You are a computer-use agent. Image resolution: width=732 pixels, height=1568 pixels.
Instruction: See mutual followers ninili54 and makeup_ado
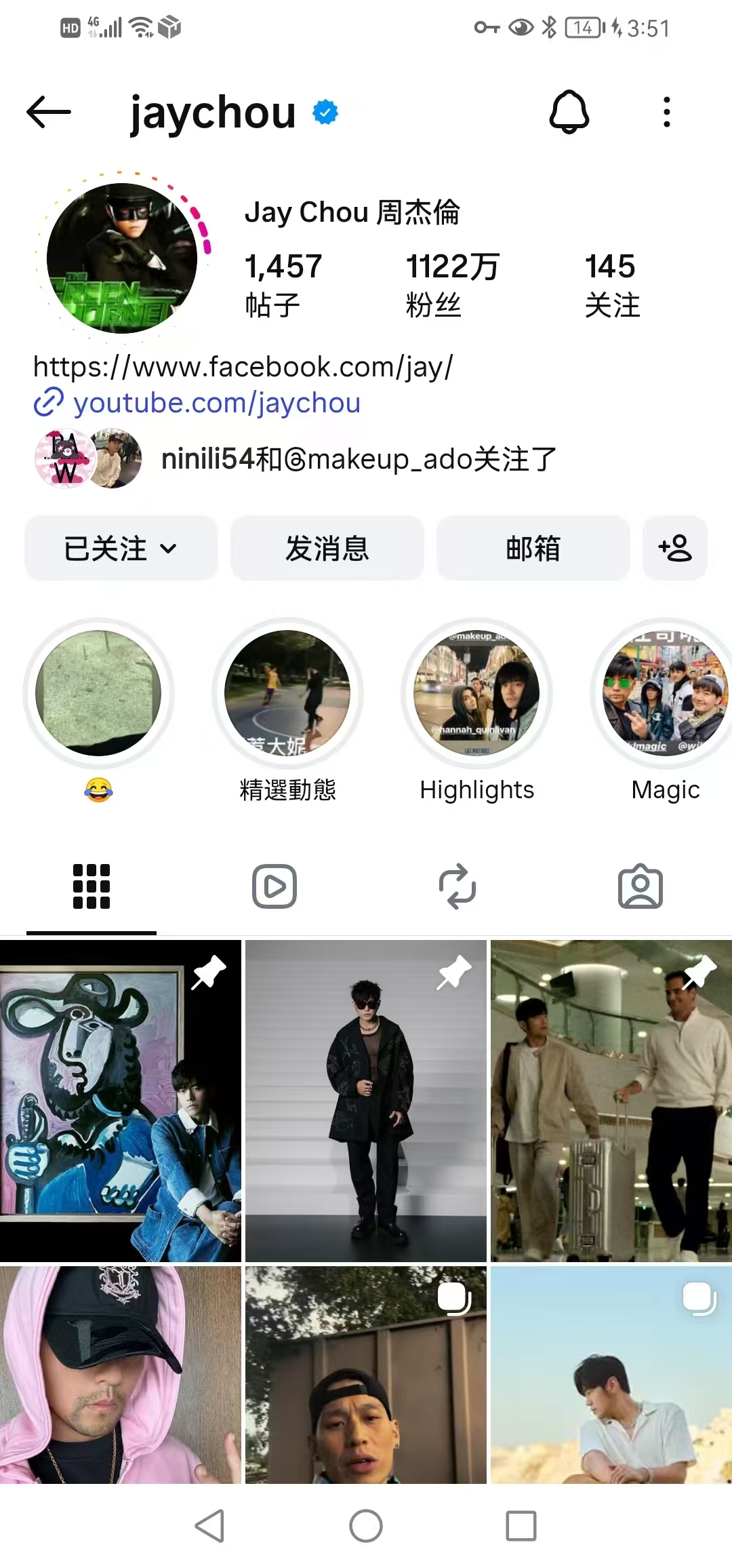[296, 459]
